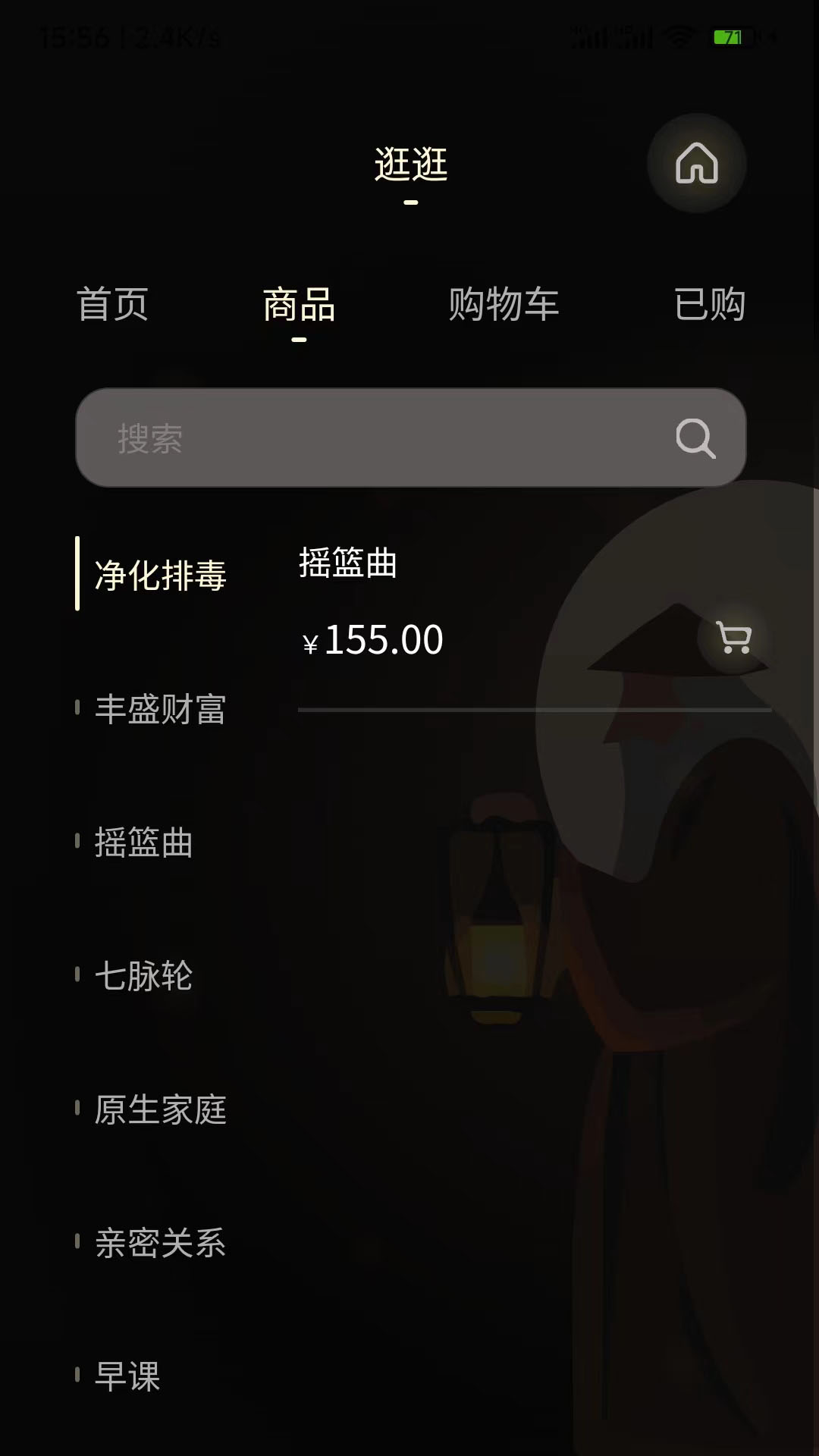The width and height of the screenshot is (819, 1456).
Task: Select the 逛逛 top tab
Action: point(410,165)
